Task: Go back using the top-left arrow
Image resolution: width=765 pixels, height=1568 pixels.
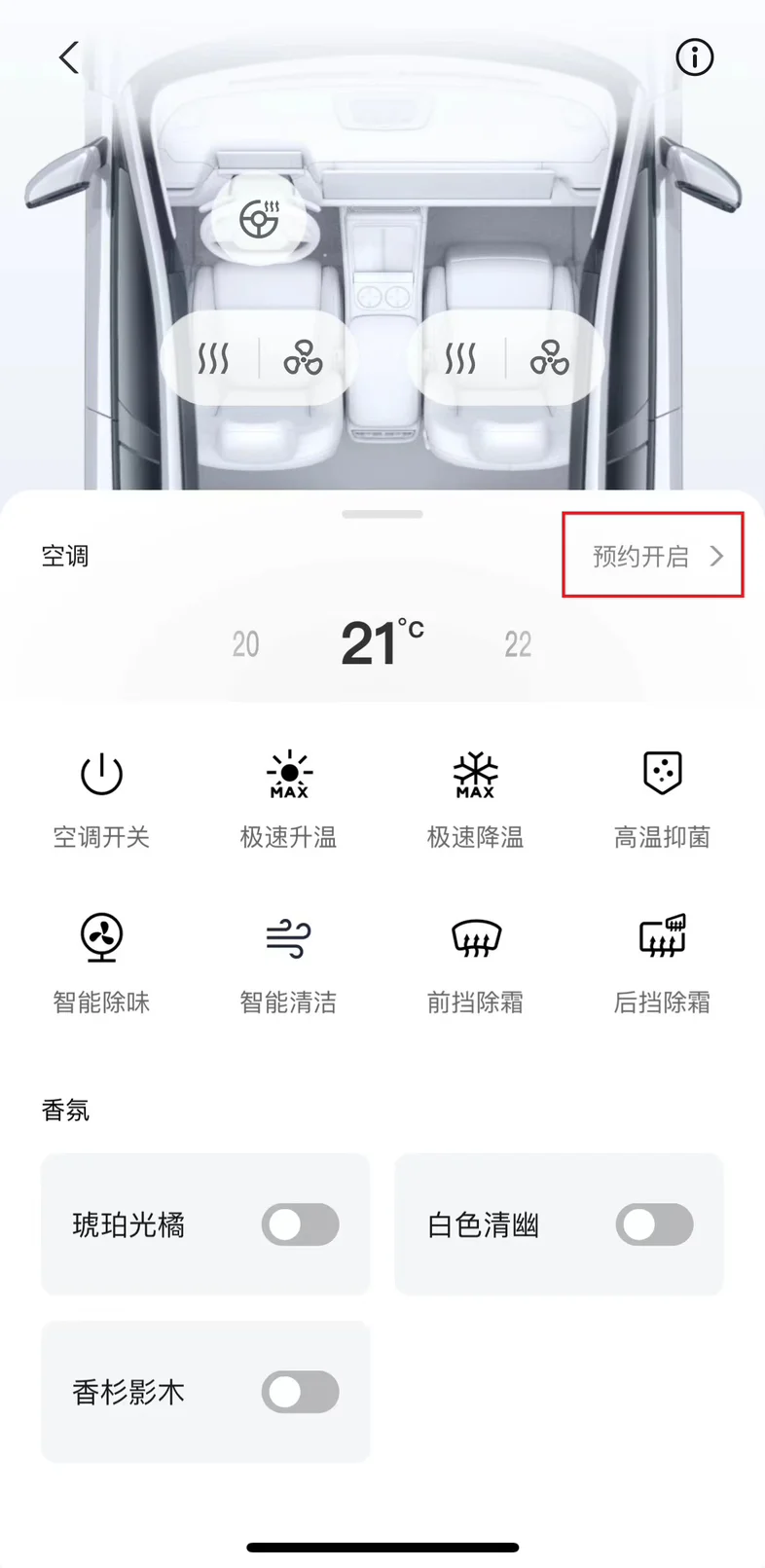Action: tap(68, 57)
